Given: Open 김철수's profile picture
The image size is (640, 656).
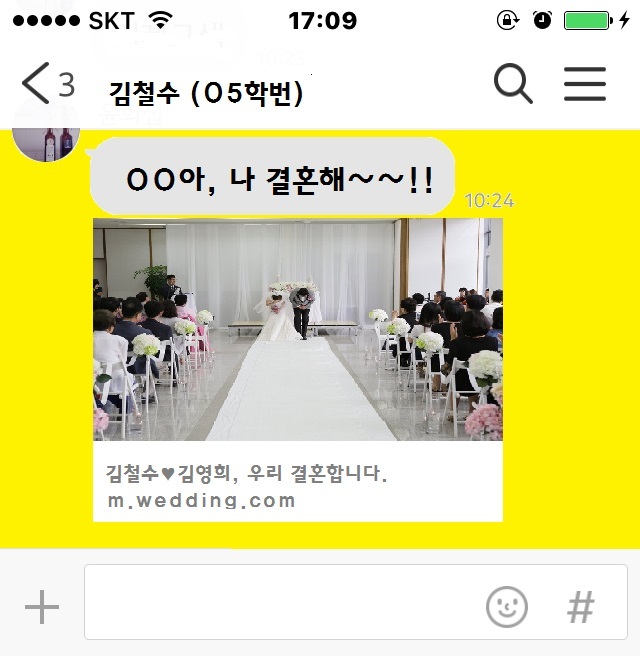Looking at the screenshot, I should pyautogui.click(x=46, y=144).
